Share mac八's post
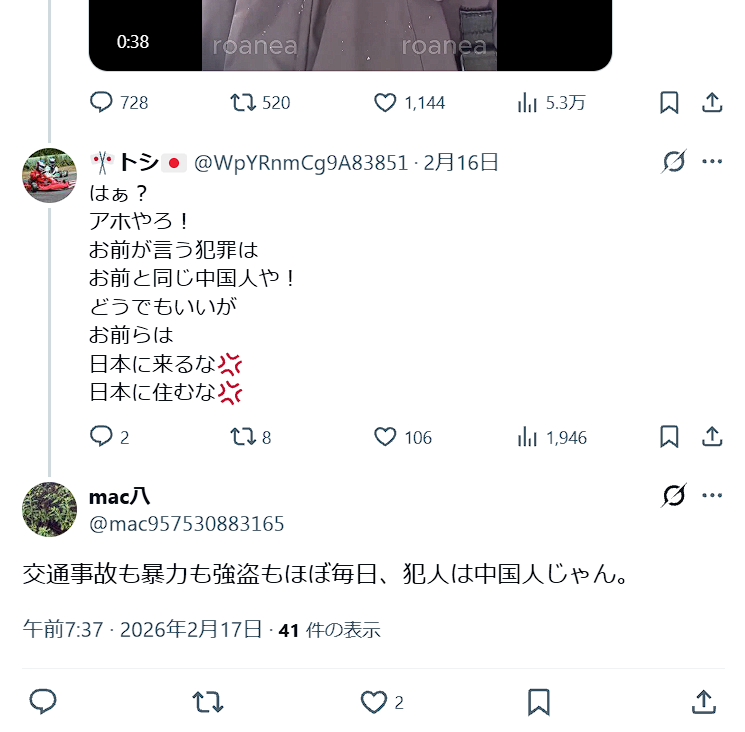The height and width of the screenshot is (732, 745). coord(703,702)
